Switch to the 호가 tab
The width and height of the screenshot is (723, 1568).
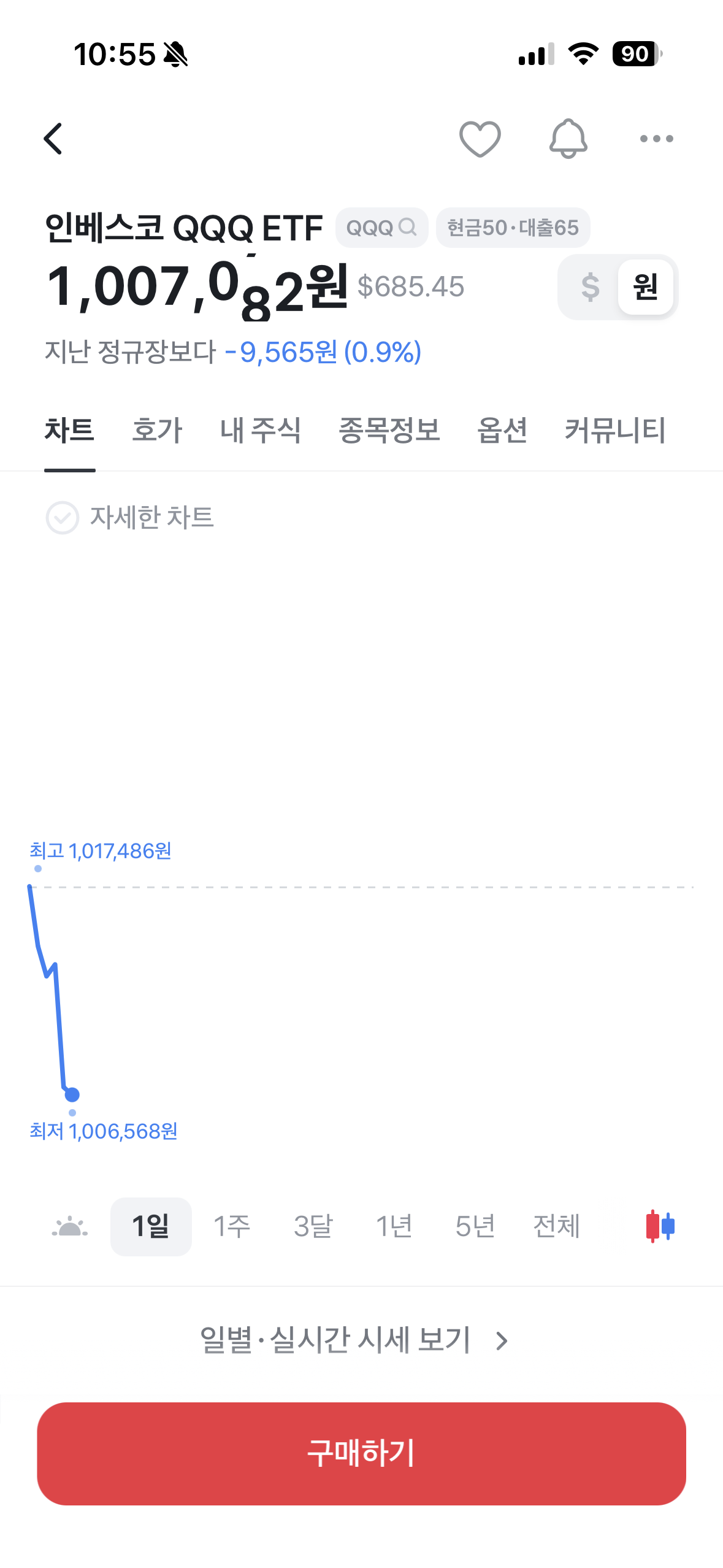coord(157,430)
